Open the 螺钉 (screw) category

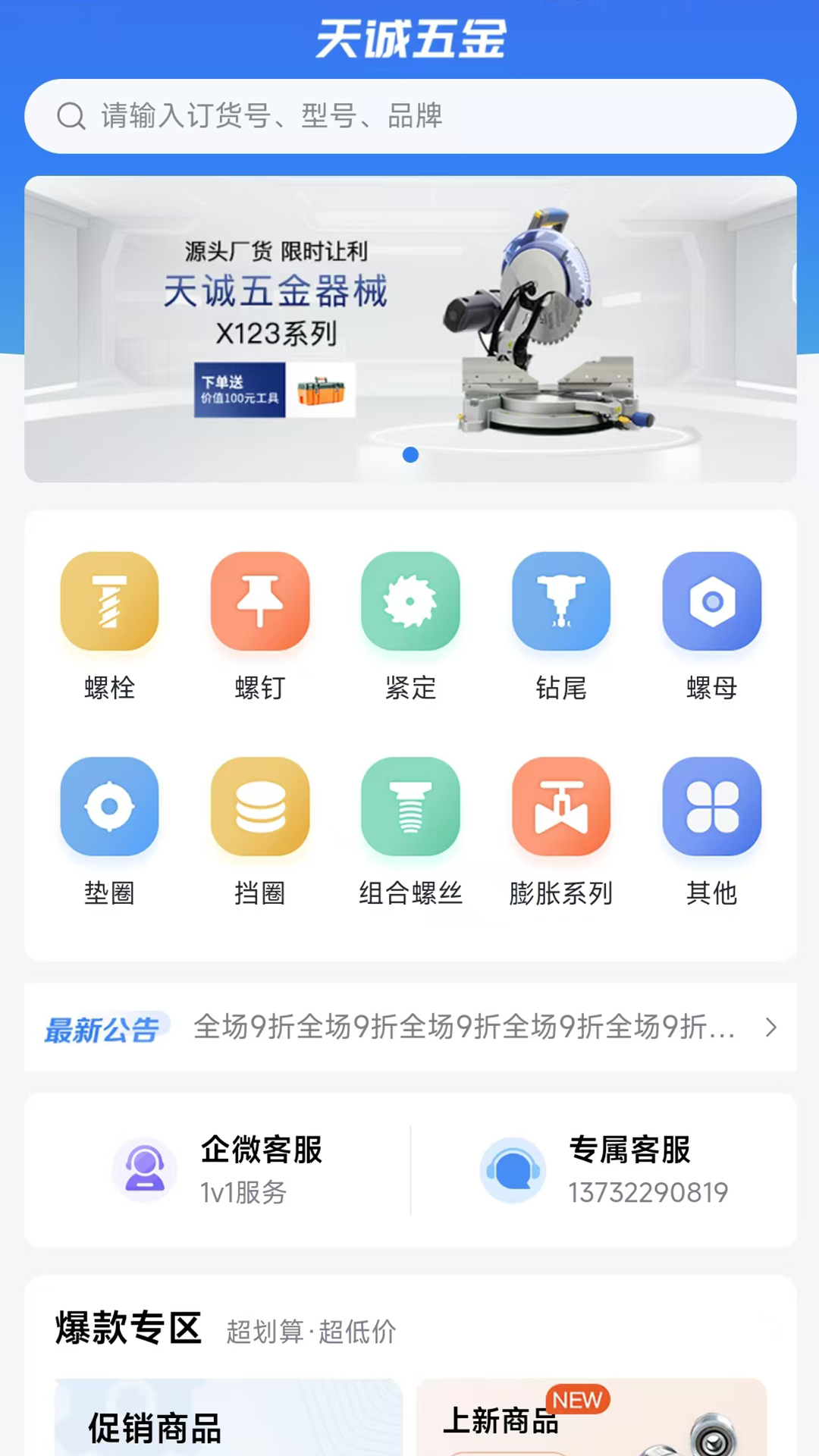(259, 601)
